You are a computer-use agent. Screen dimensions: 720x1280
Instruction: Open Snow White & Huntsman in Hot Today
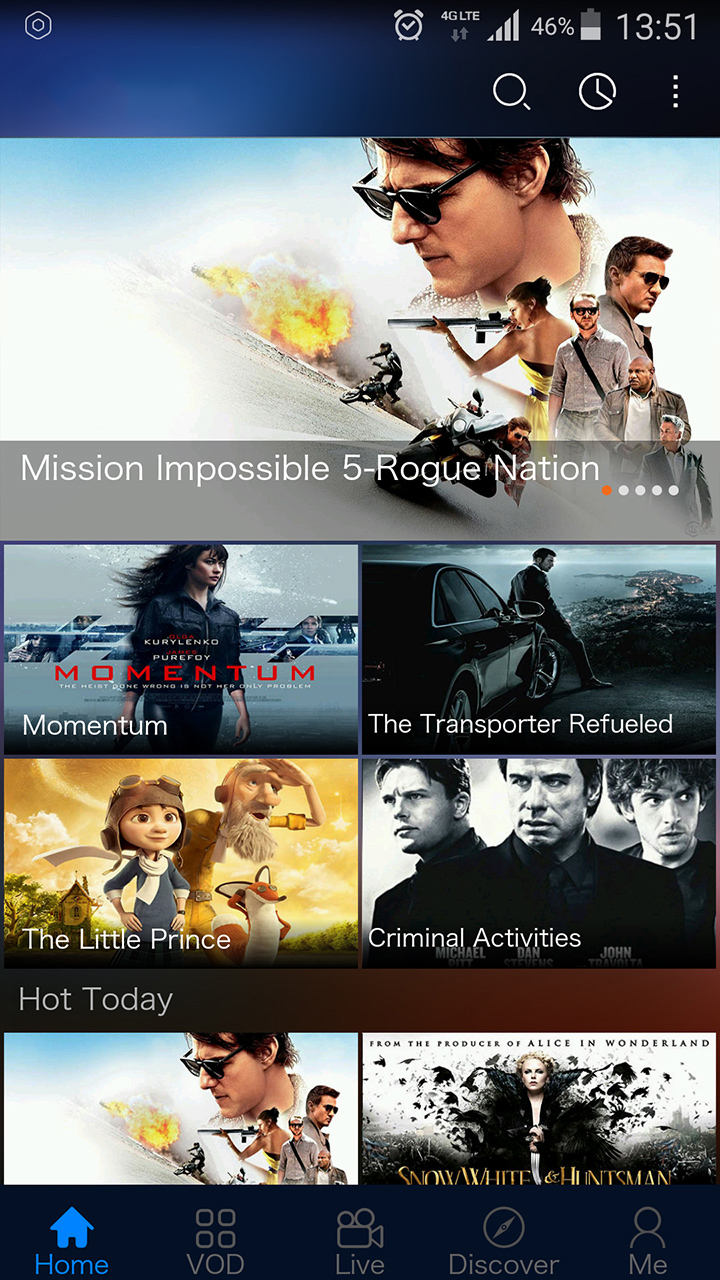pyautogui.click(x=539, y=1108)
